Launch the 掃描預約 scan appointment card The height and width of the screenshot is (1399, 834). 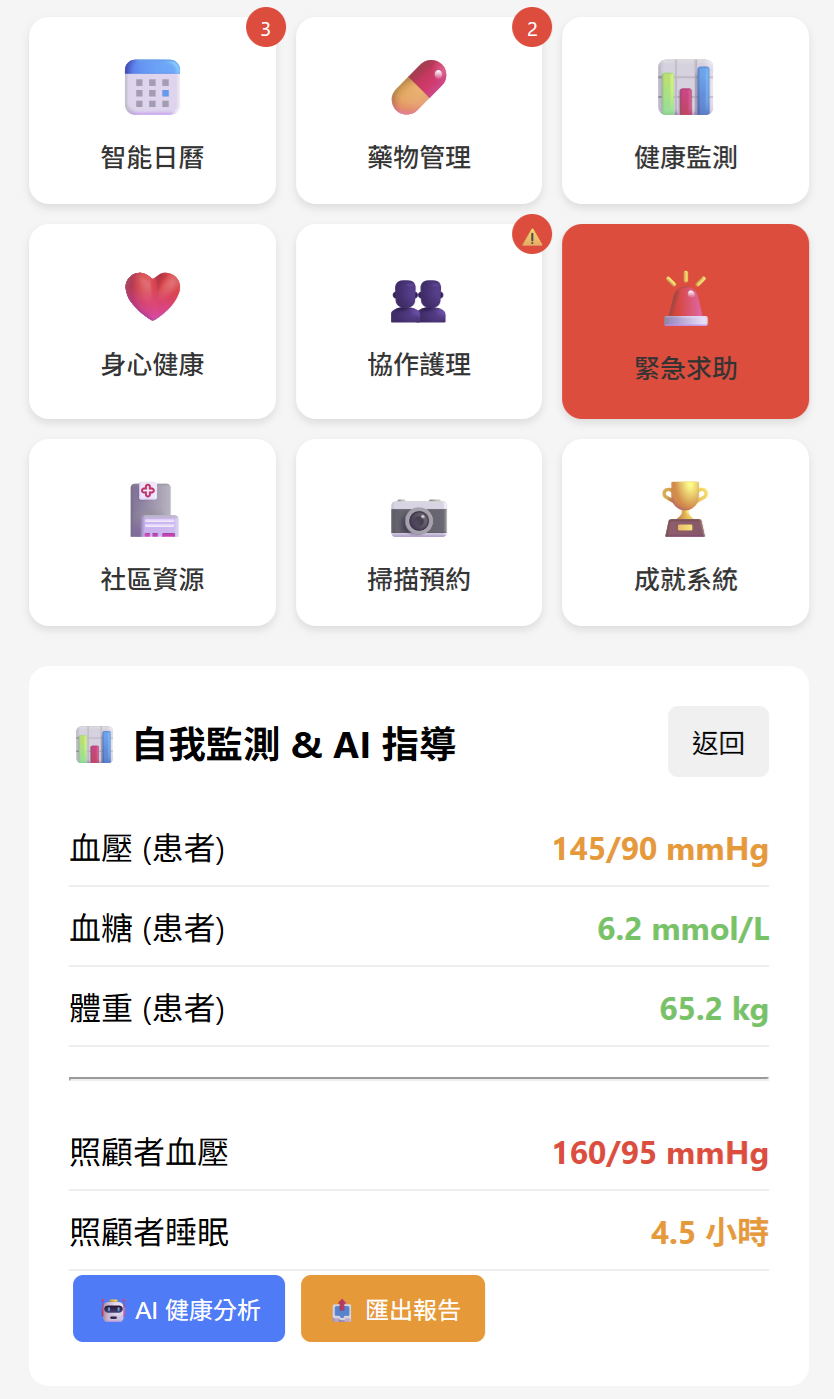[419, 532]
